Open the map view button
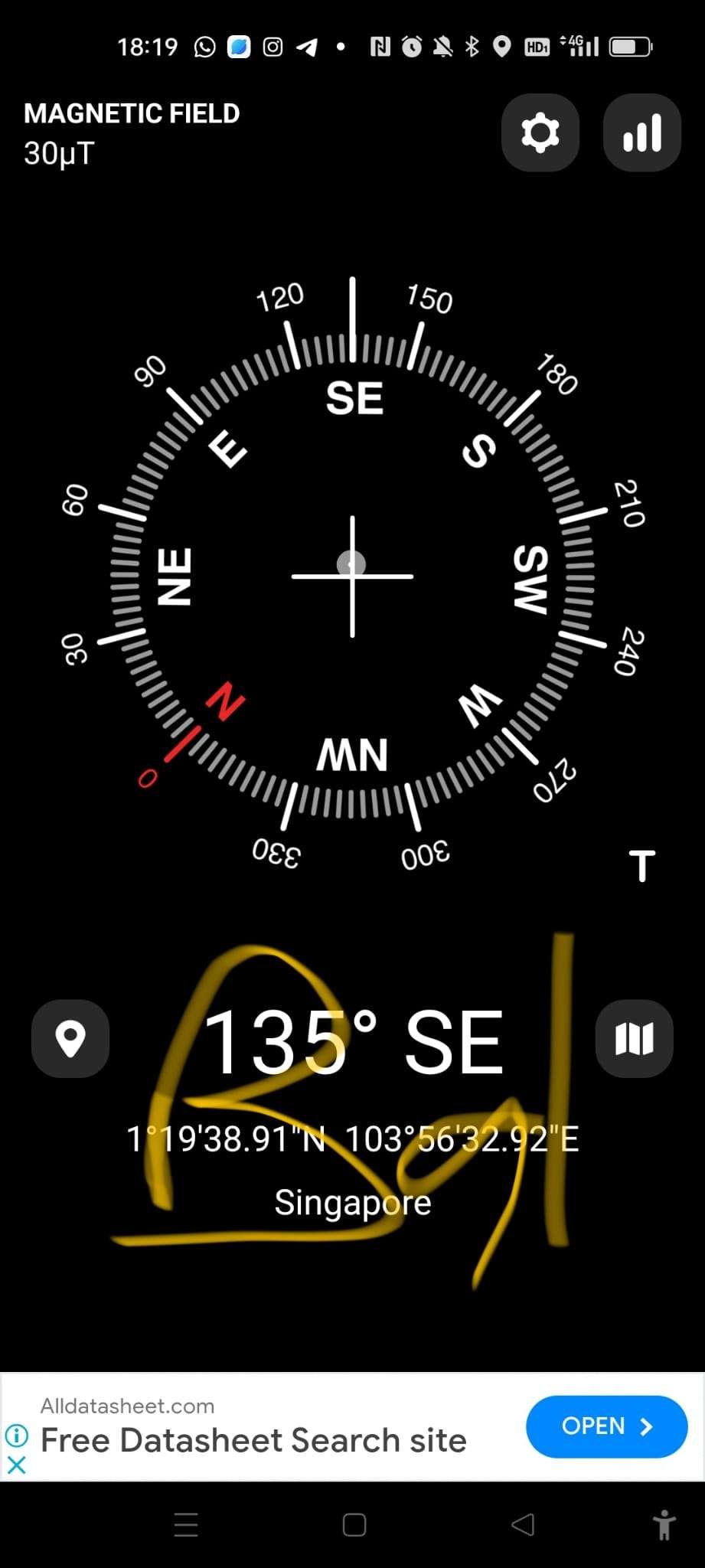This screenshot has height=1568, width=705. (634, 1038)
